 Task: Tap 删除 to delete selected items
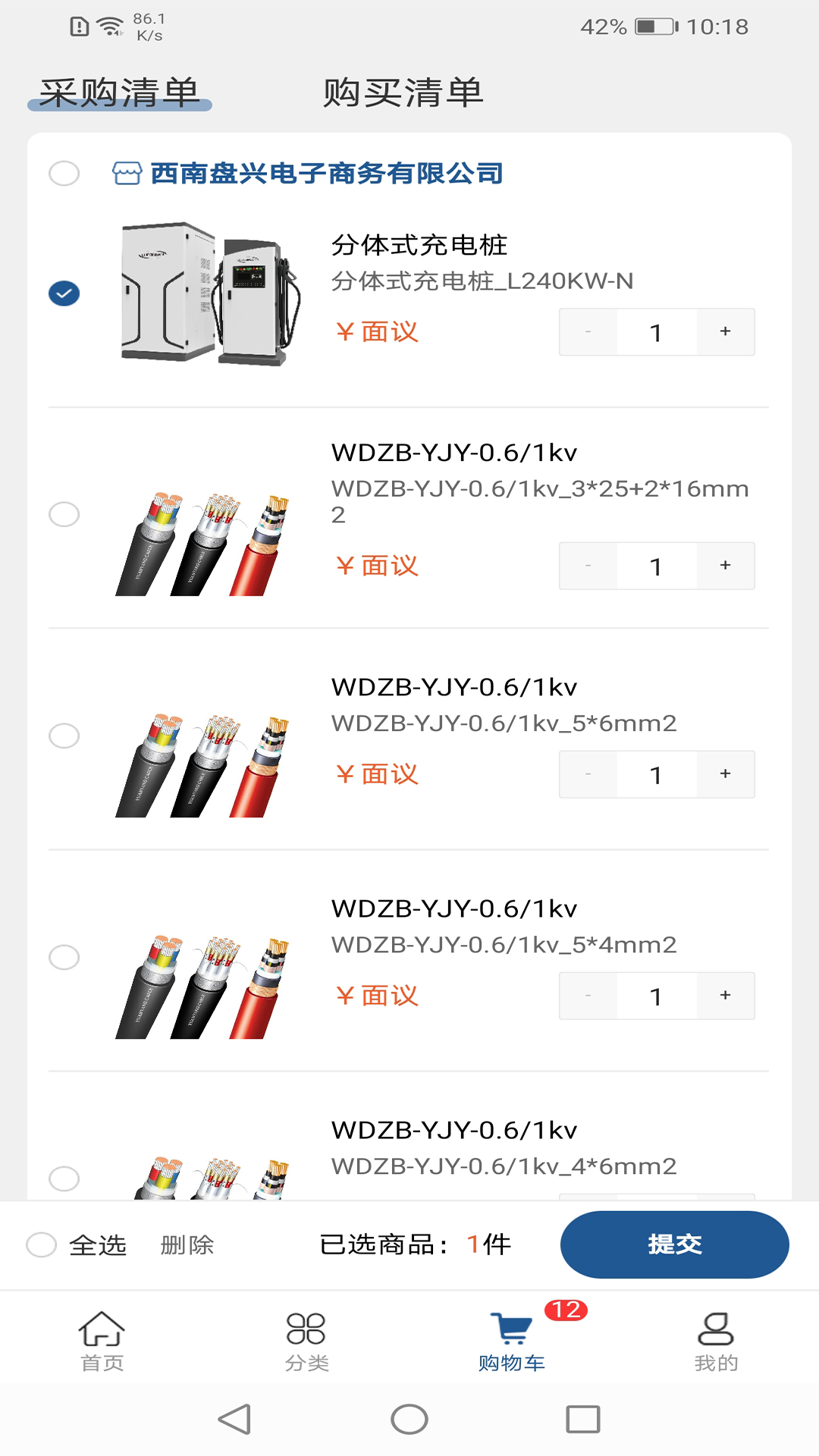pos(187,1244)
